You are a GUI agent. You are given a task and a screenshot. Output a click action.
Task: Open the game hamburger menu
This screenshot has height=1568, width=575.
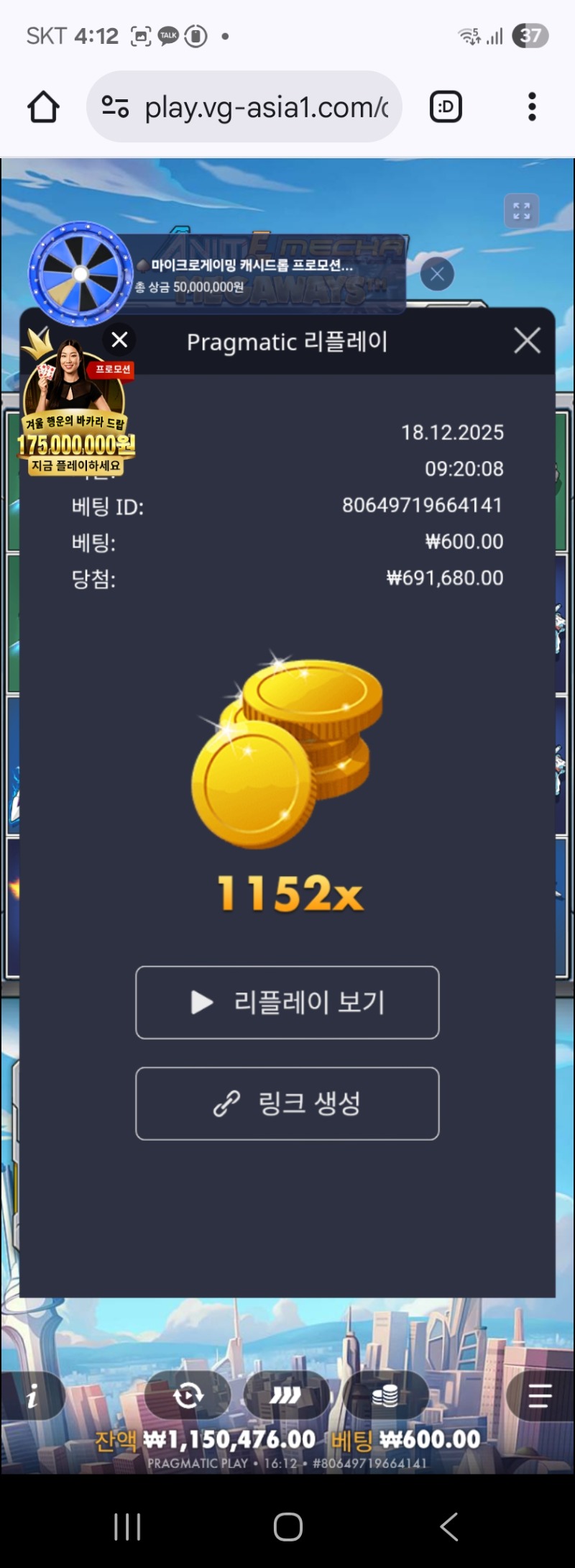click(x=539, y=1396)
